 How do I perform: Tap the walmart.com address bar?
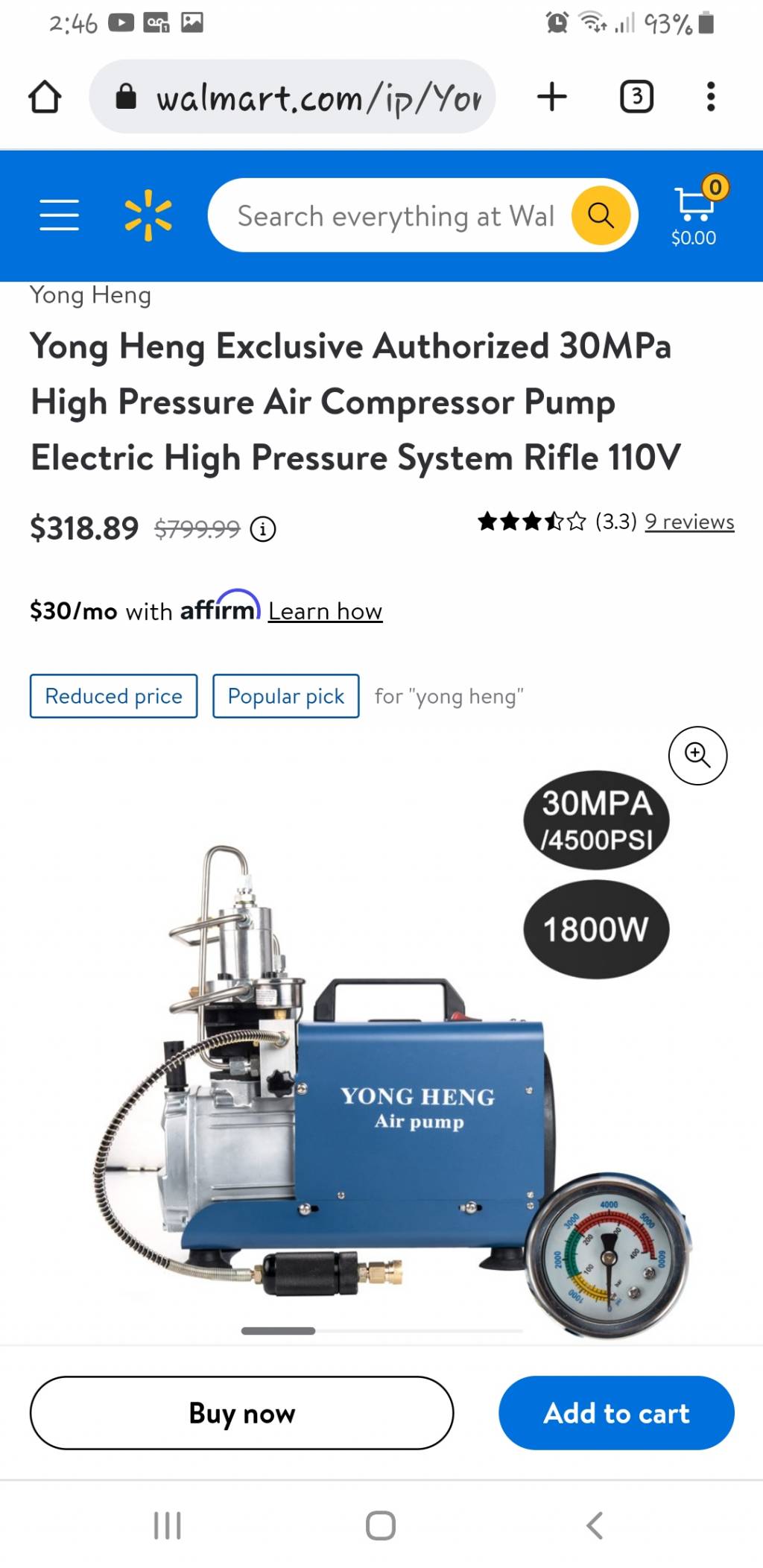[x=298, y=97]
